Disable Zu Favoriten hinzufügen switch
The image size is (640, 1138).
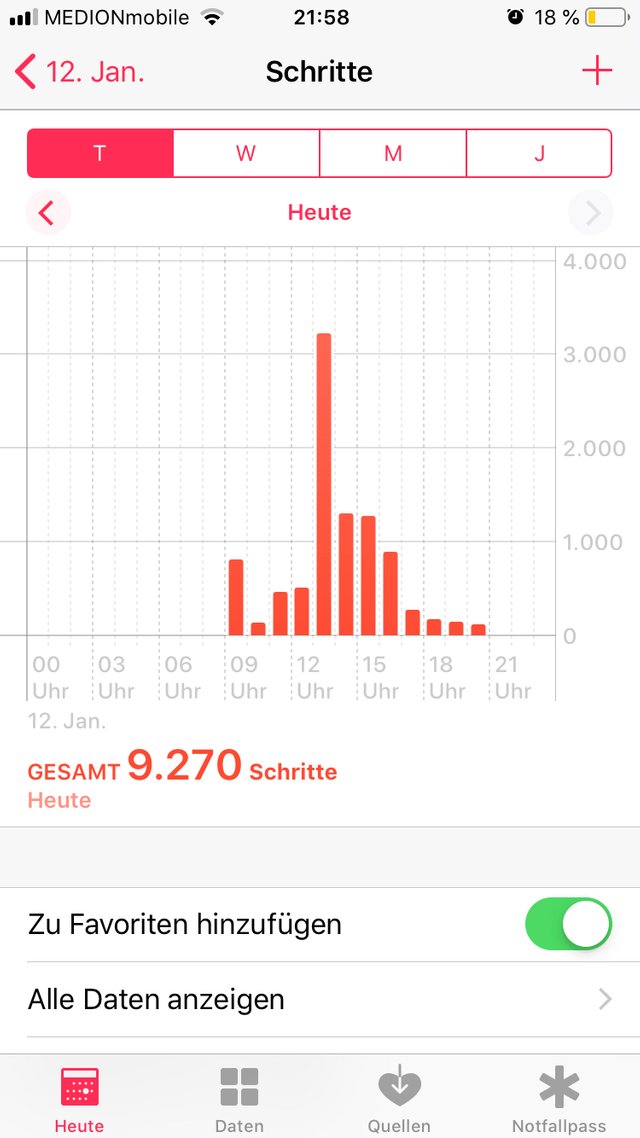click(x=568, y=924)
